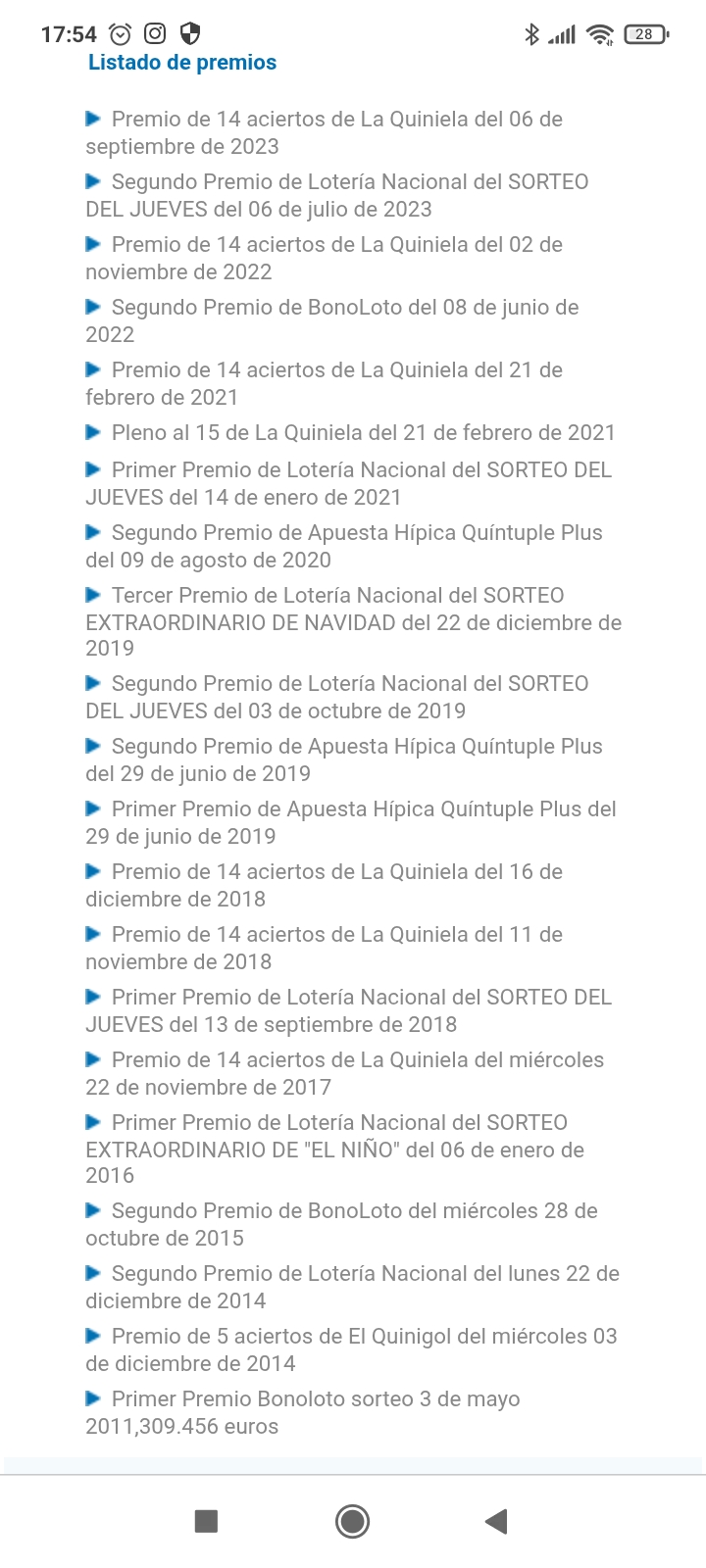Open the "El Niño" first prize of January 2016
This screenshot has width=706, height=1568.
coord(339,1123)
